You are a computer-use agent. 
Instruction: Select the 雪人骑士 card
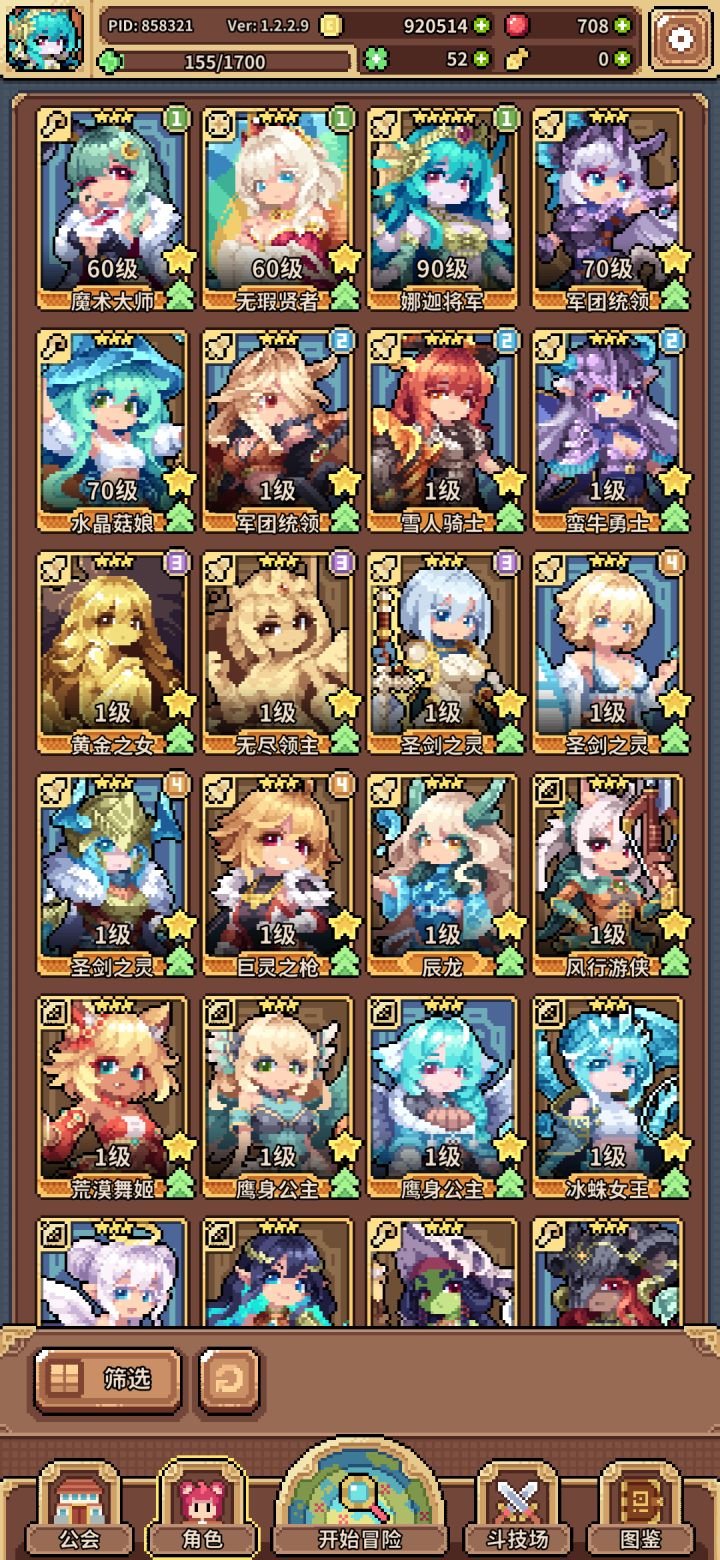444,431
